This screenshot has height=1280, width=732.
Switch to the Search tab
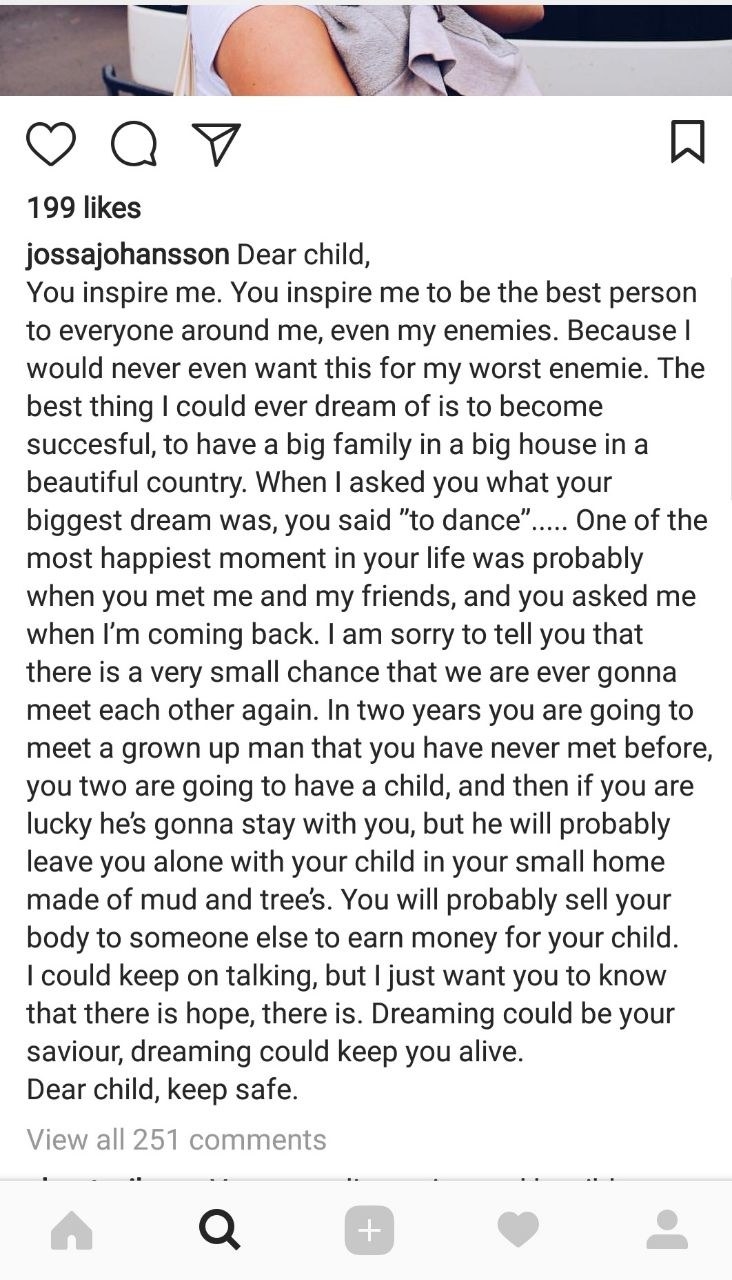click(219, 1230)
